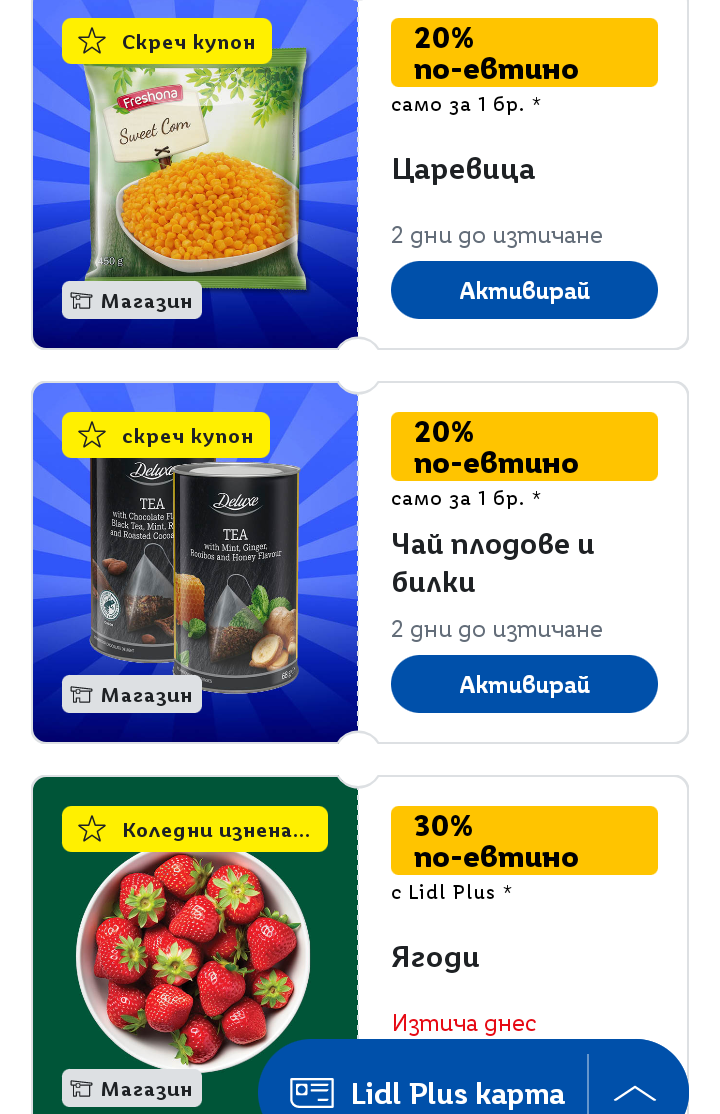This screenshot has width=720, height=1114.
Task: Open the Ягоди strawberries coupon card
Action: point(195,950)
